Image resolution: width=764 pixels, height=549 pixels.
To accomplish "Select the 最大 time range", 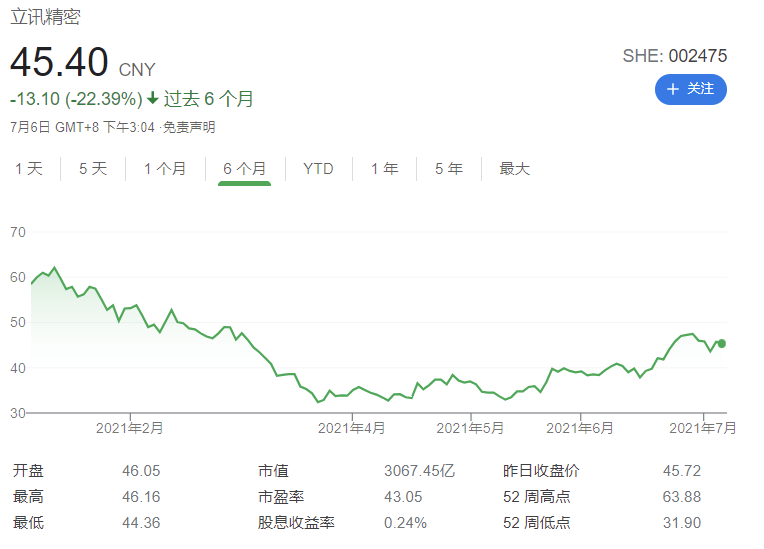I will [x=514, y=169].
